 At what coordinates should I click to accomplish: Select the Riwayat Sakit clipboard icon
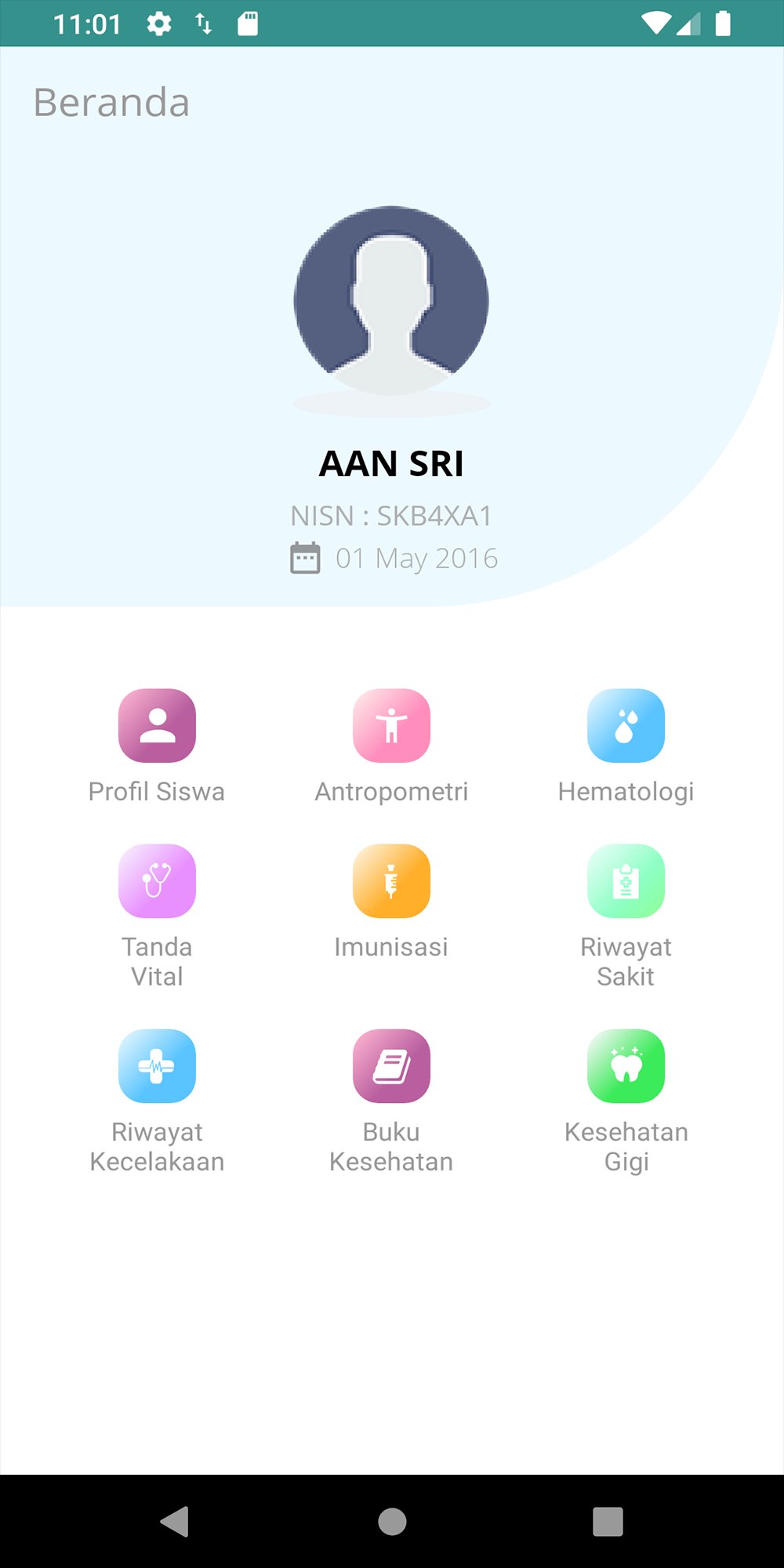(x=626, y=880)
